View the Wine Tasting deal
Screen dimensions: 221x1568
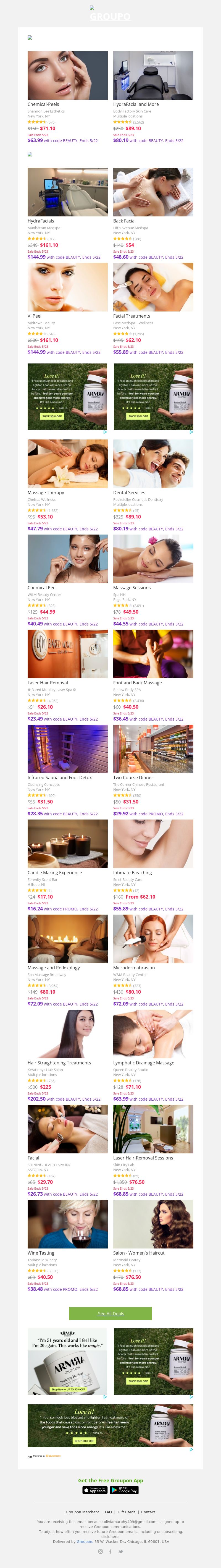coord(67,1224)
